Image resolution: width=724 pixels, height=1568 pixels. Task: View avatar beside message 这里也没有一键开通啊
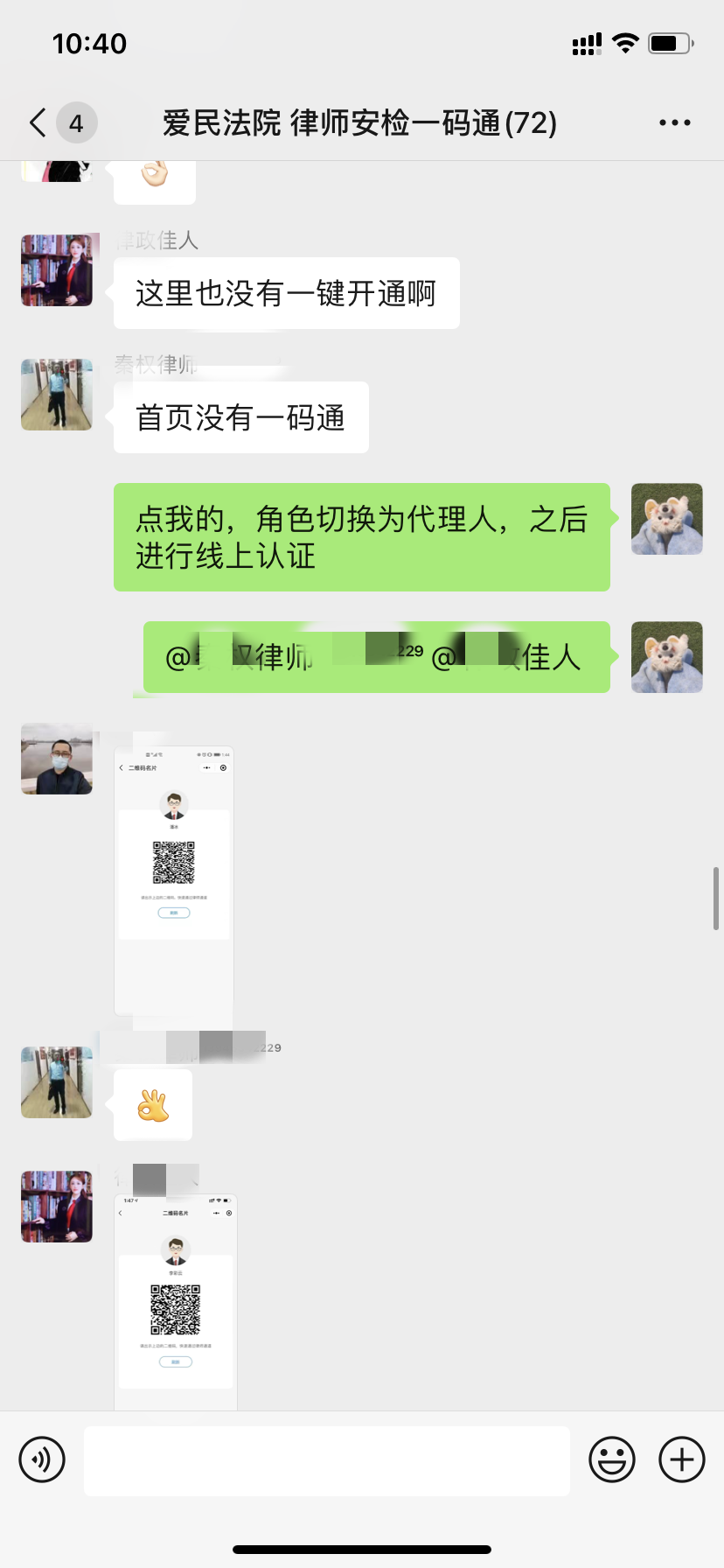tap(57, 270)
